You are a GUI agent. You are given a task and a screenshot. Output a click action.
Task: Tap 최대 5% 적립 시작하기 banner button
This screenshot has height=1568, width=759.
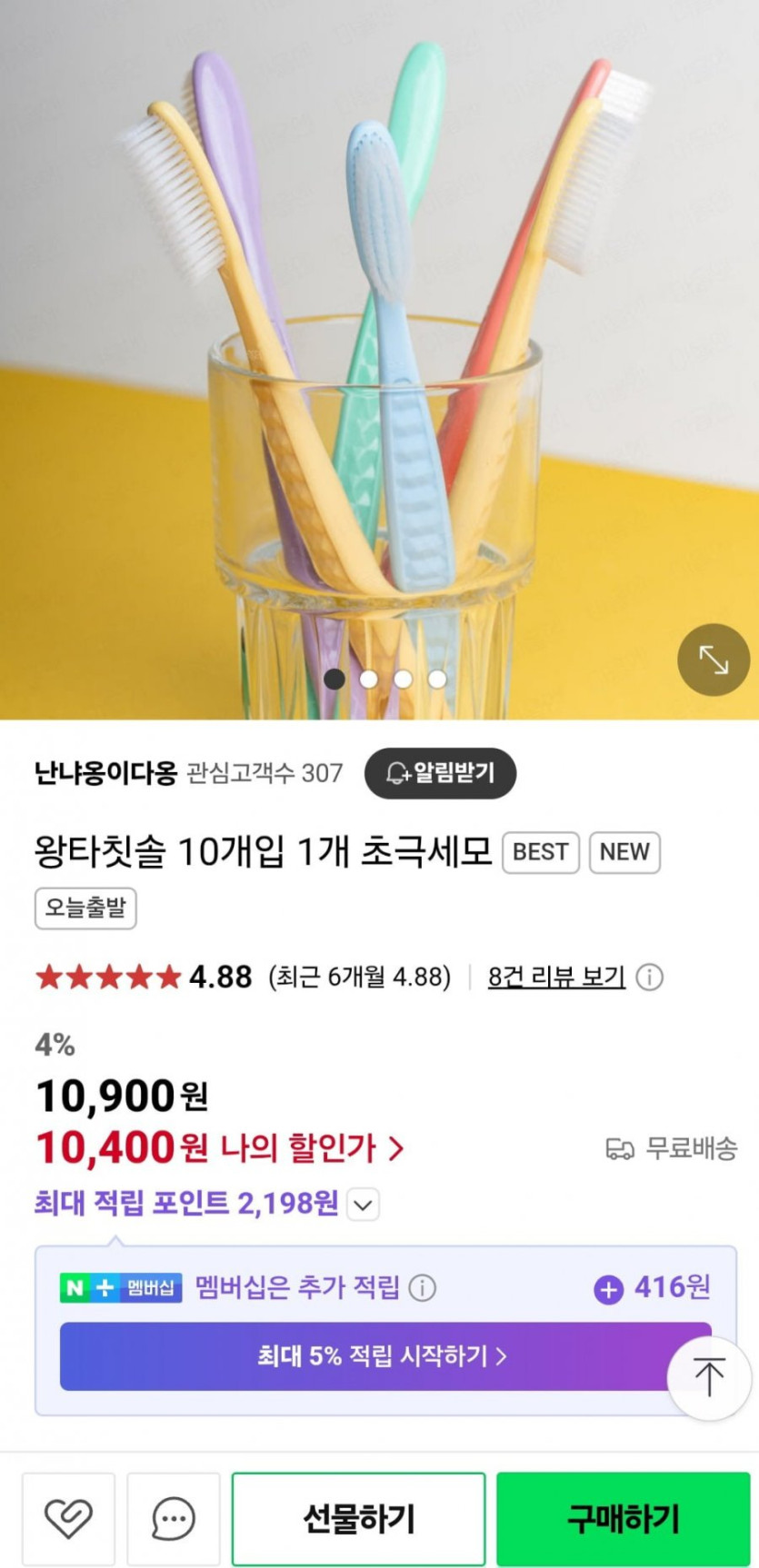pos(380,1356)
